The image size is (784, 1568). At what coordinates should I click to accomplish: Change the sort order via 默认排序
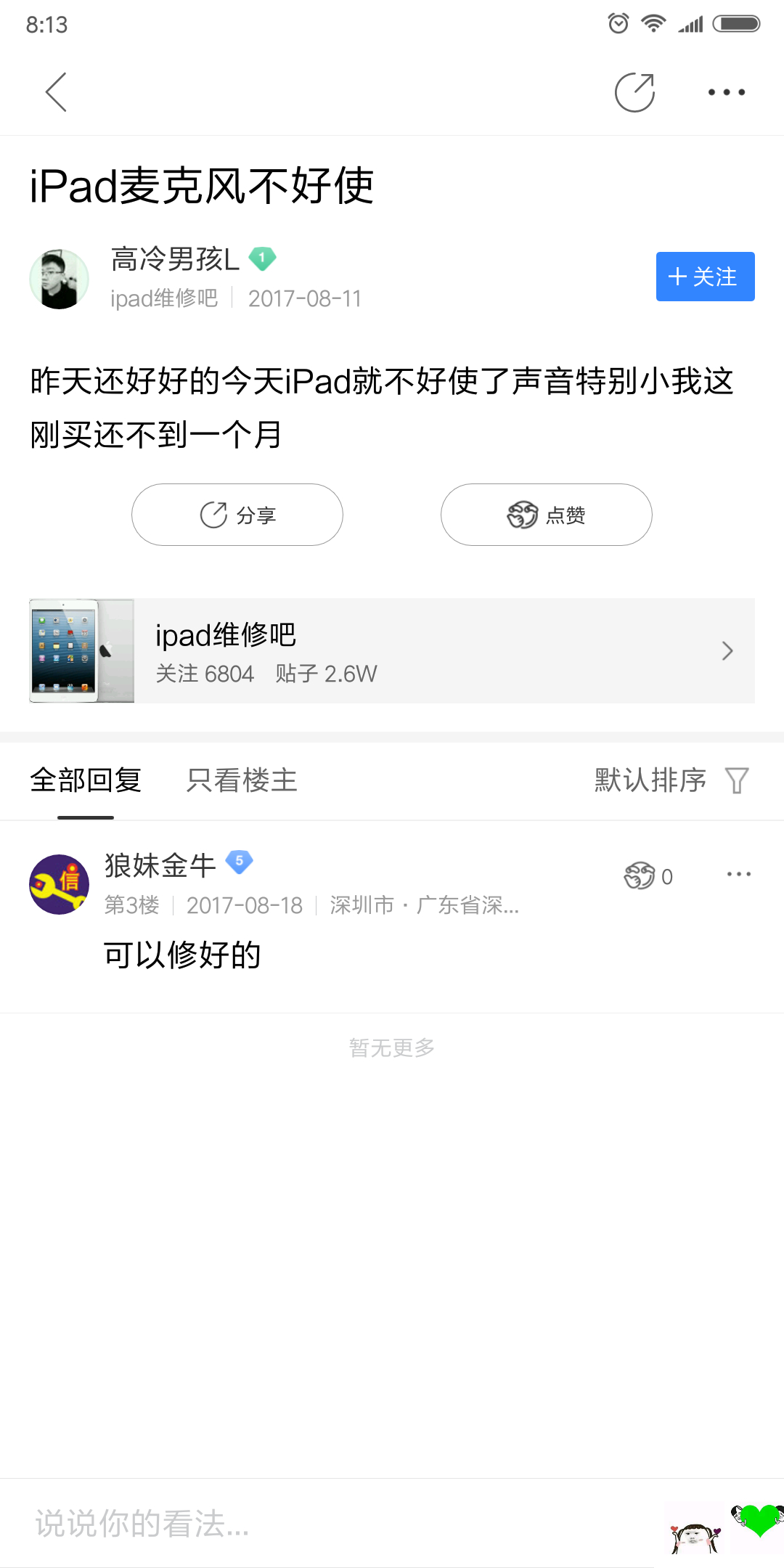[671, 780]
